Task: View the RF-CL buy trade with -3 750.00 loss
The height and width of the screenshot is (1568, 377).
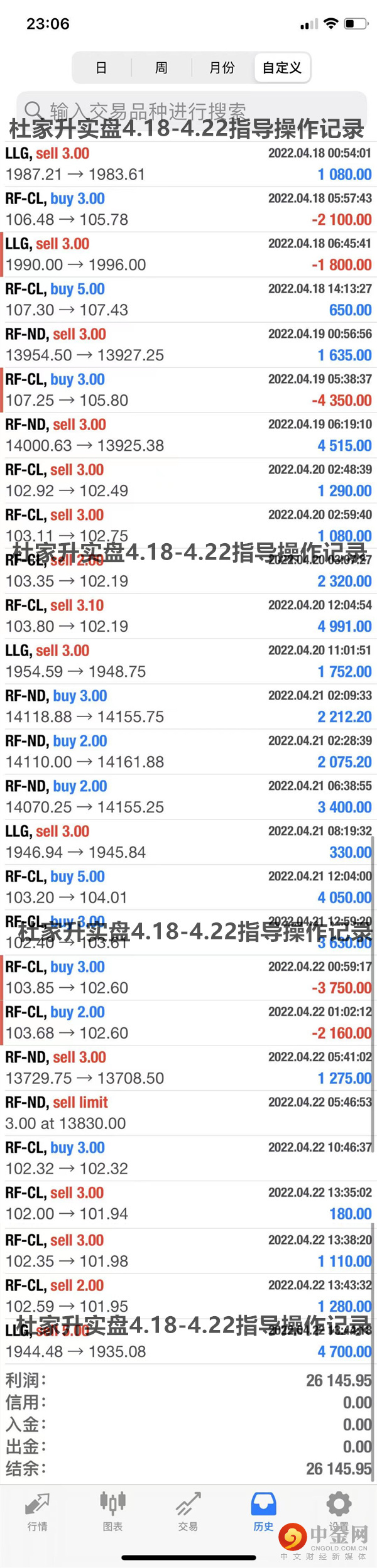Action: [188, 978]
